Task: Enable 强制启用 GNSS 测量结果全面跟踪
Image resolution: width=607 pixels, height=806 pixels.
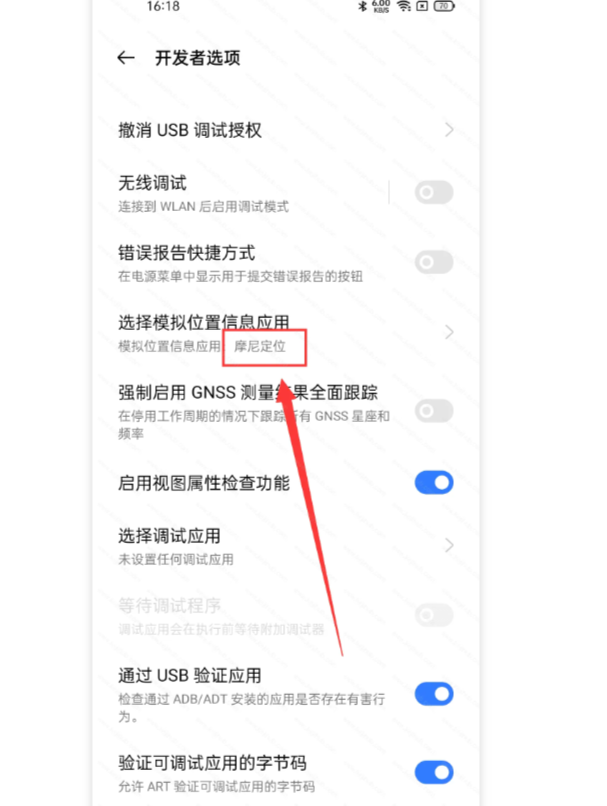Action: (433, 411)
